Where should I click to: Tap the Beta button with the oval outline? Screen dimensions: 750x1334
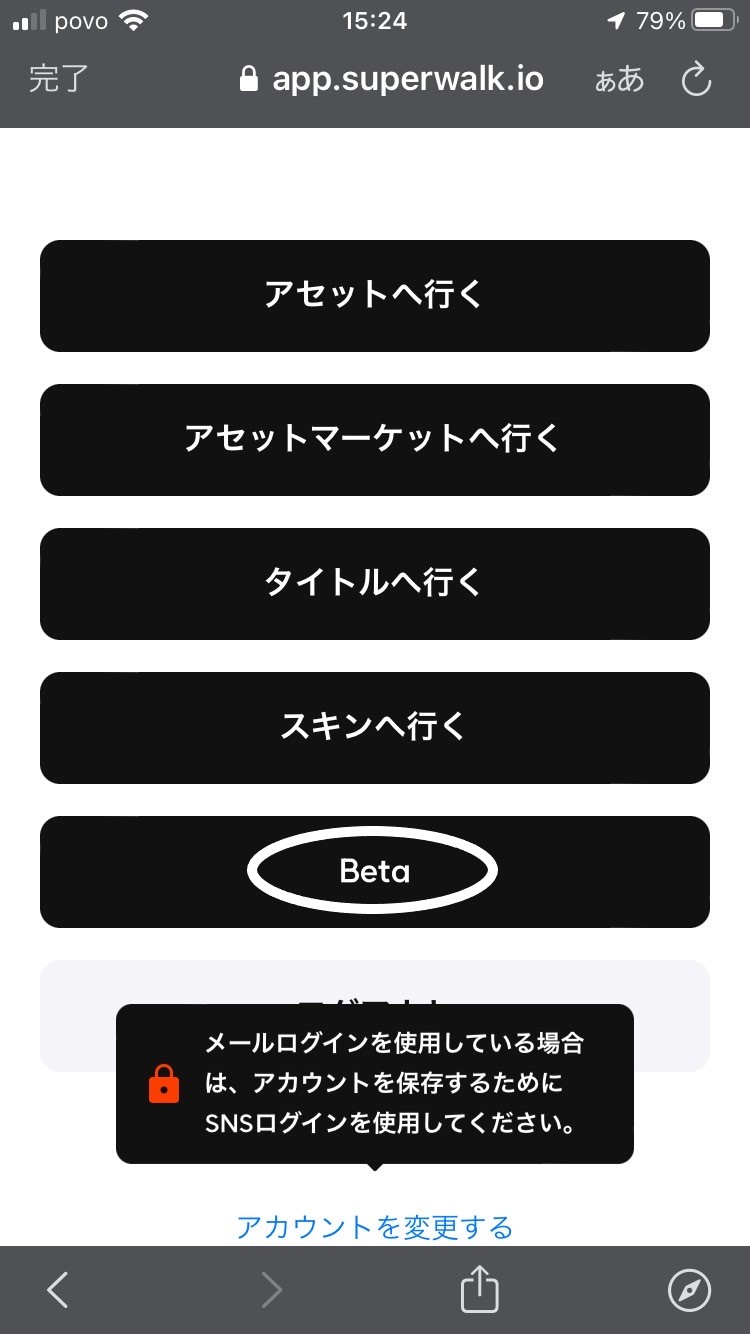click(x=374, y=870)
